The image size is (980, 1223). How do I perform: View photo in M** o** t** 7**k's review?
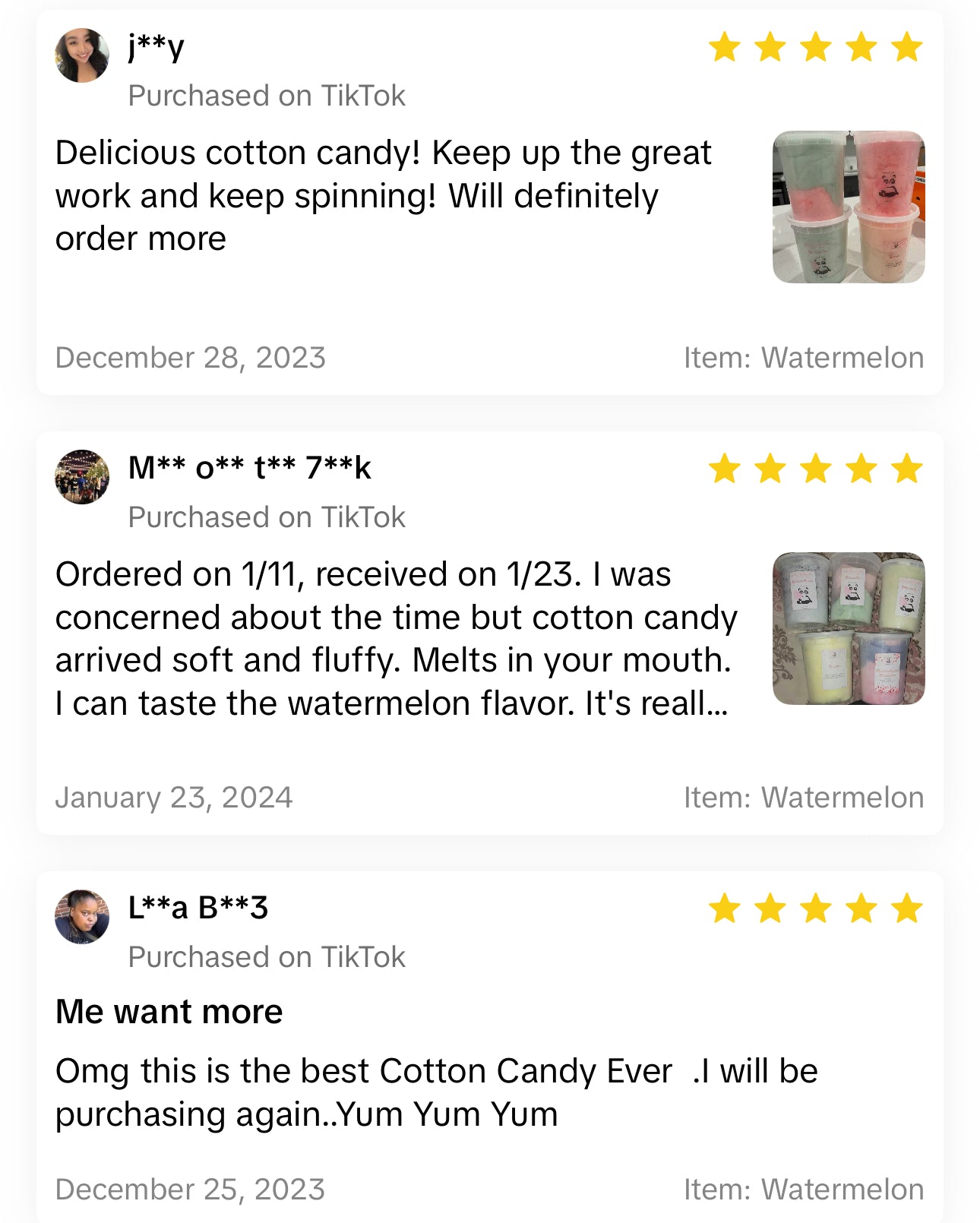click(848, 628)
